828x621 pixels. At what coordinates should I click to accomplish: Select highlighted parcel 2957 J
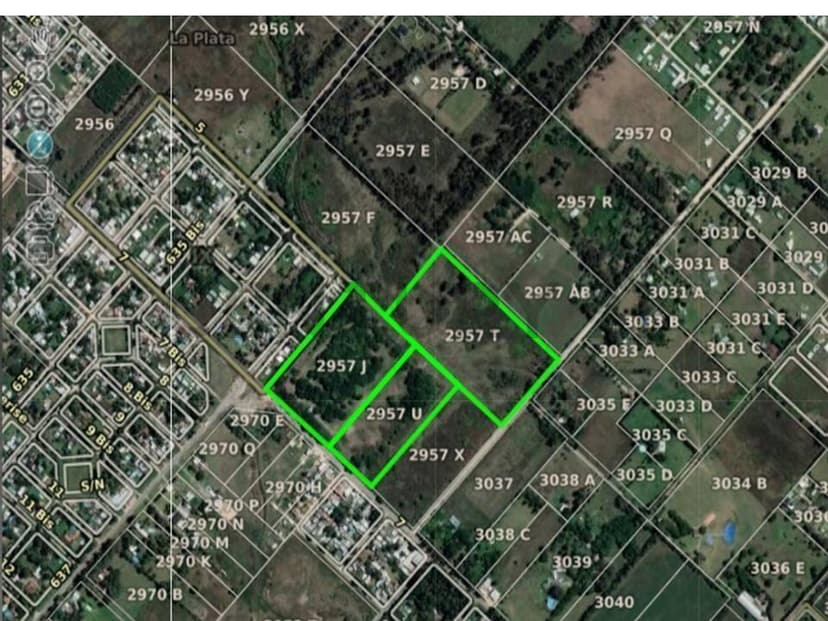(341, 366)
